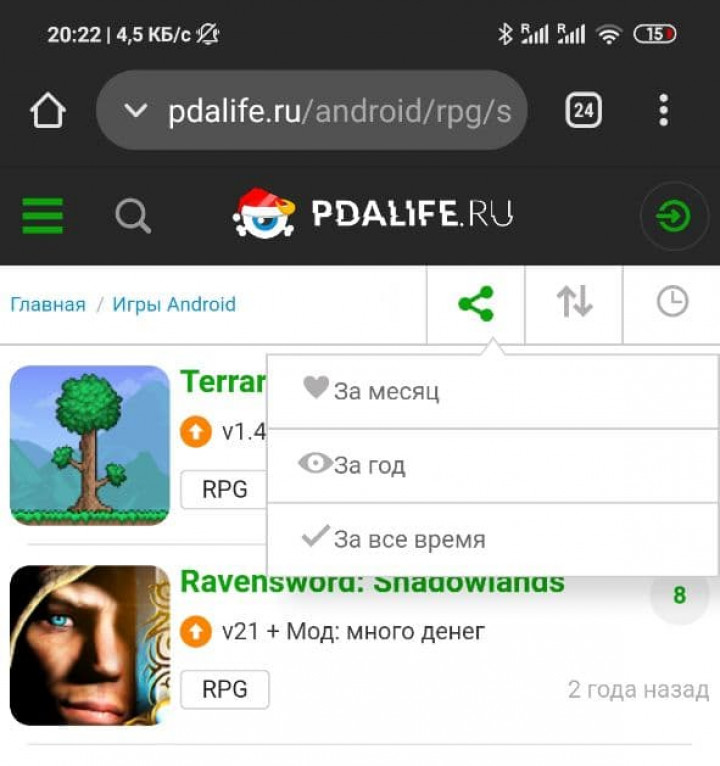Open Игры Android breadcrumb link
The width and height of the screenshot is (720, 766).
click(x=174, y=304)
